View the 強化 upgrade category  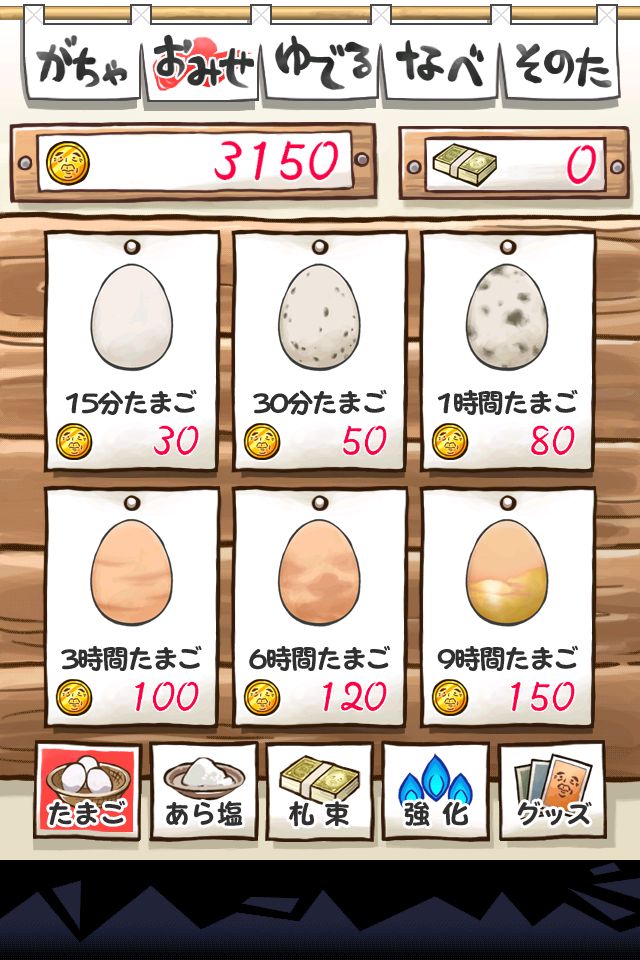tap(436, 790)
